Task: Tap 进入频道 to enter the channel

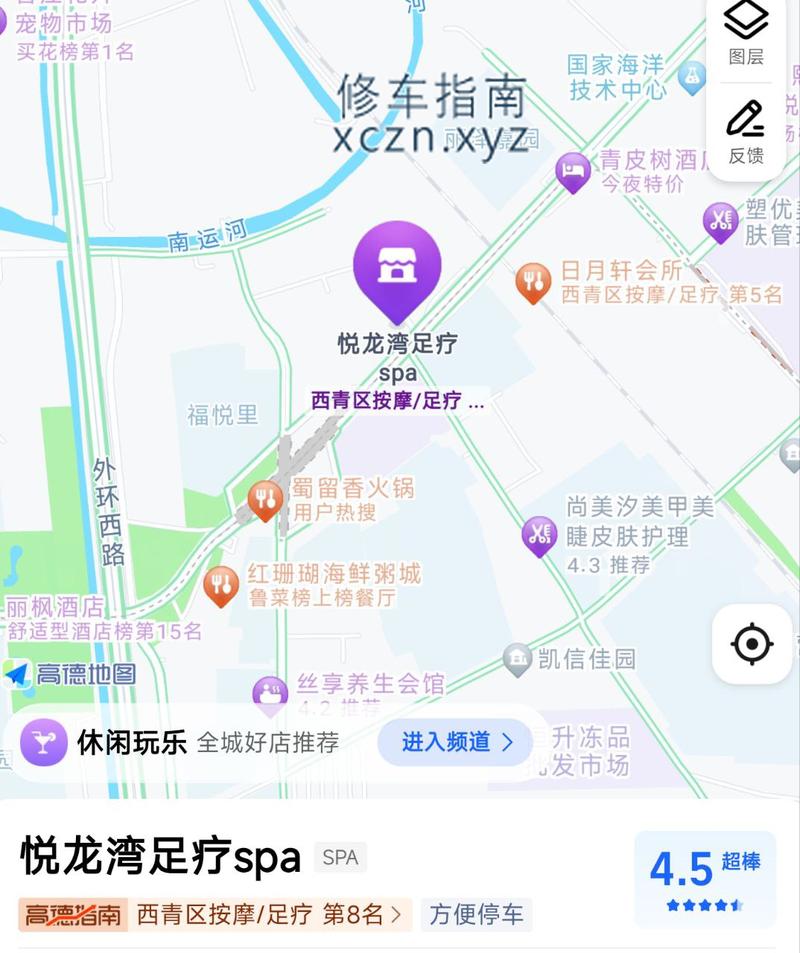Action: coord(457,742)
